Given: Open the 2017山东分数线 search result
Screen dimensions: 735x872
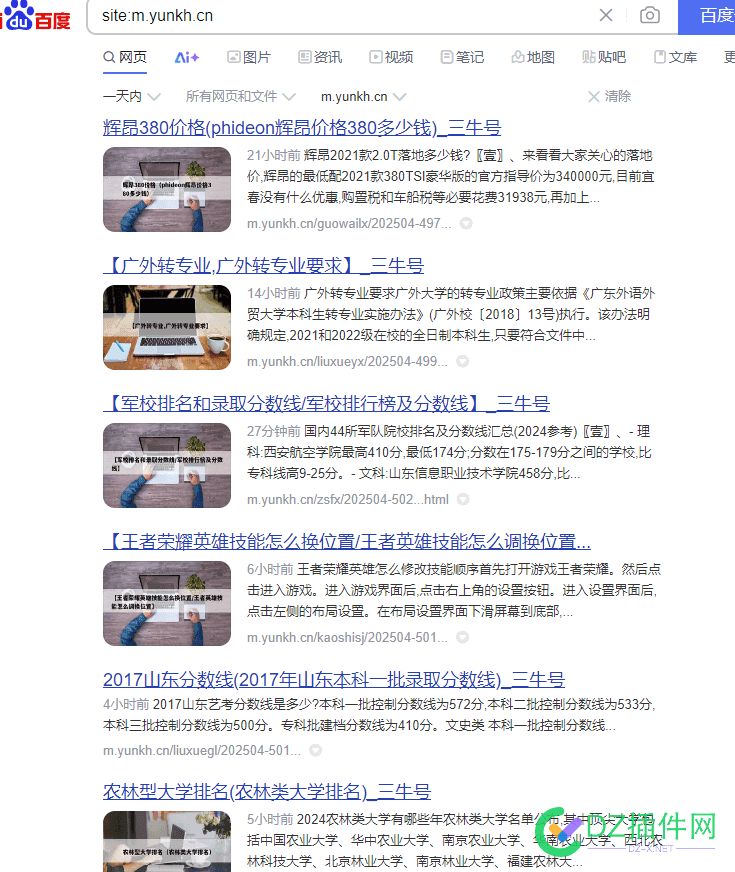Looking at the screenshot, I should click(x=333, y=680).
